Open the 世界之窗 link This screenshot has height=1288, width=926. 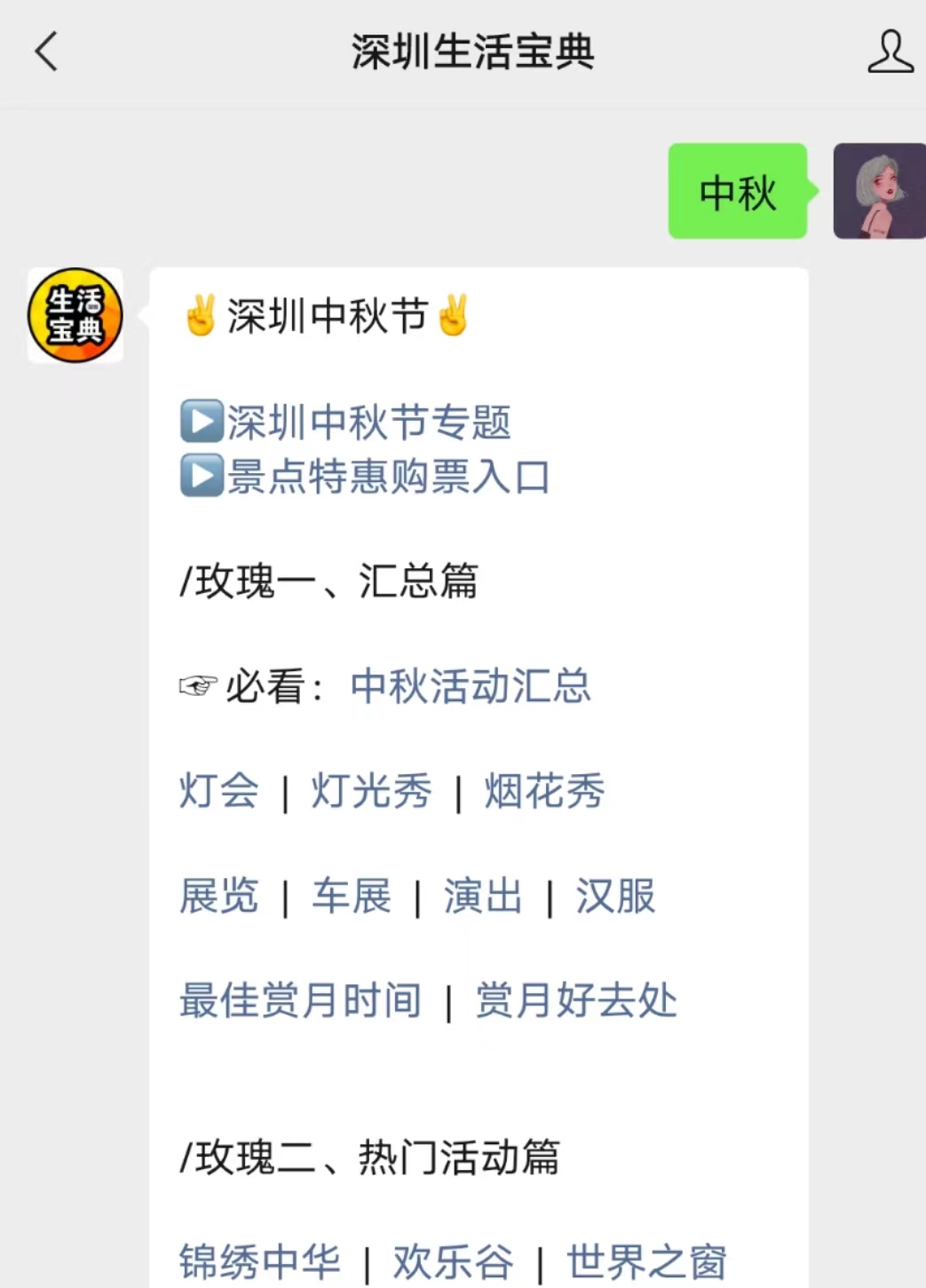(x=646, y=1261)
